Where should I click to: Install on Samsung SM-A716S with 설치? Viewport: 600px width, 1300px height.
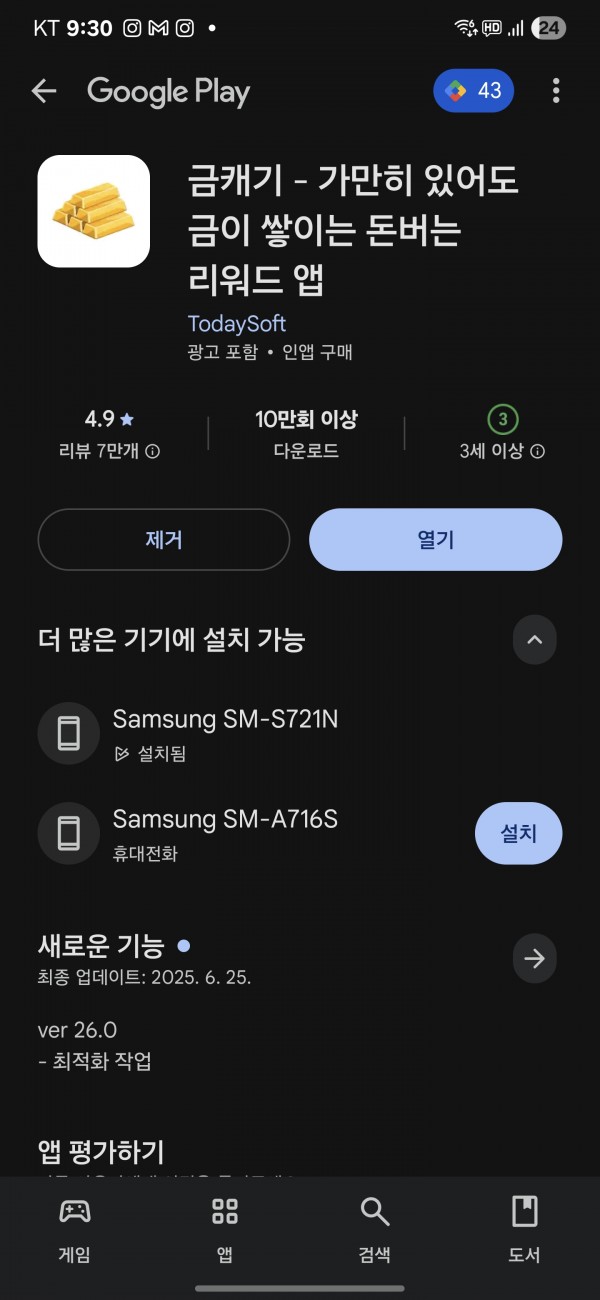point(518,833)
